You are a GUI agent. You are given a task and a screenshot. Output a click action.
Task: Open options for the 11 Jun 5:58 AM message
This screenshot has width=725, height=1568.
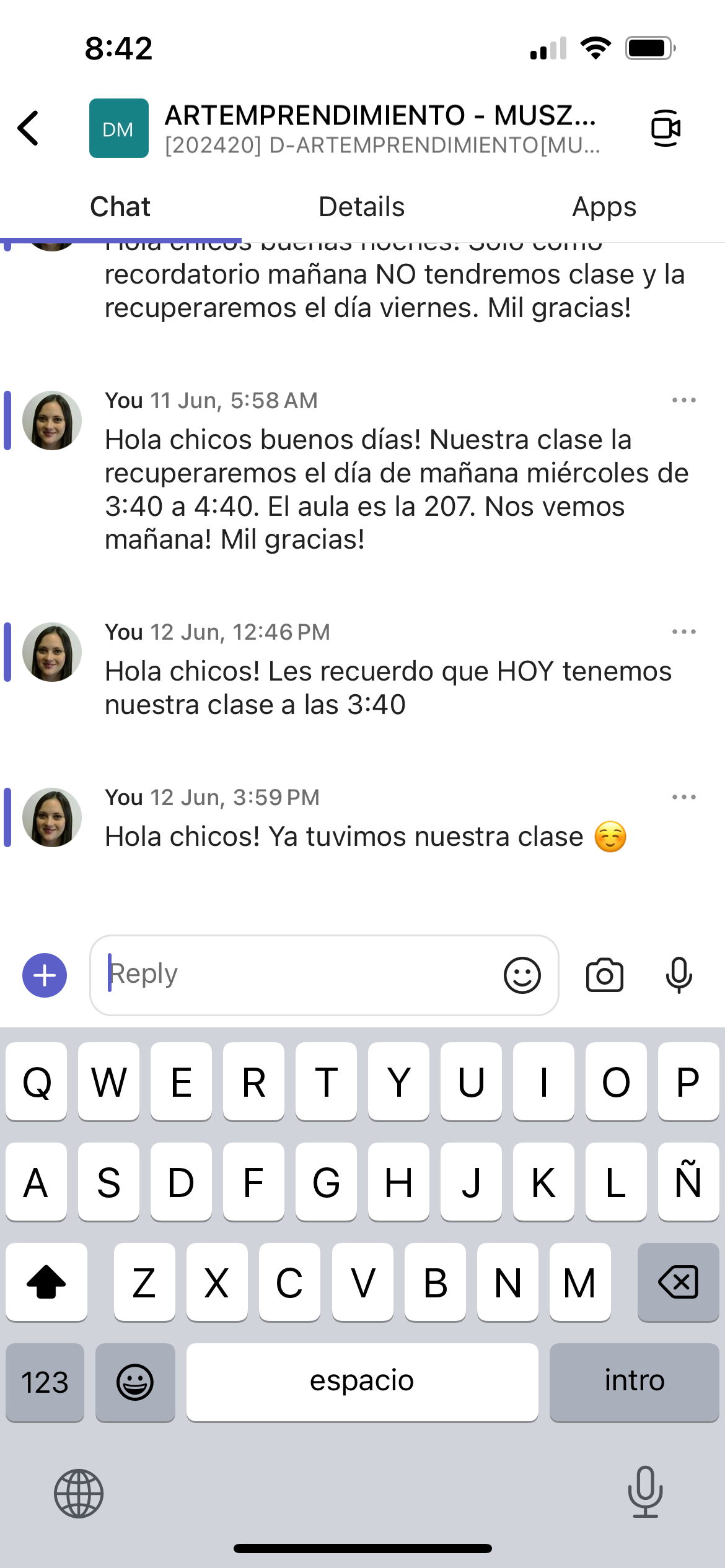coord(683,400)
